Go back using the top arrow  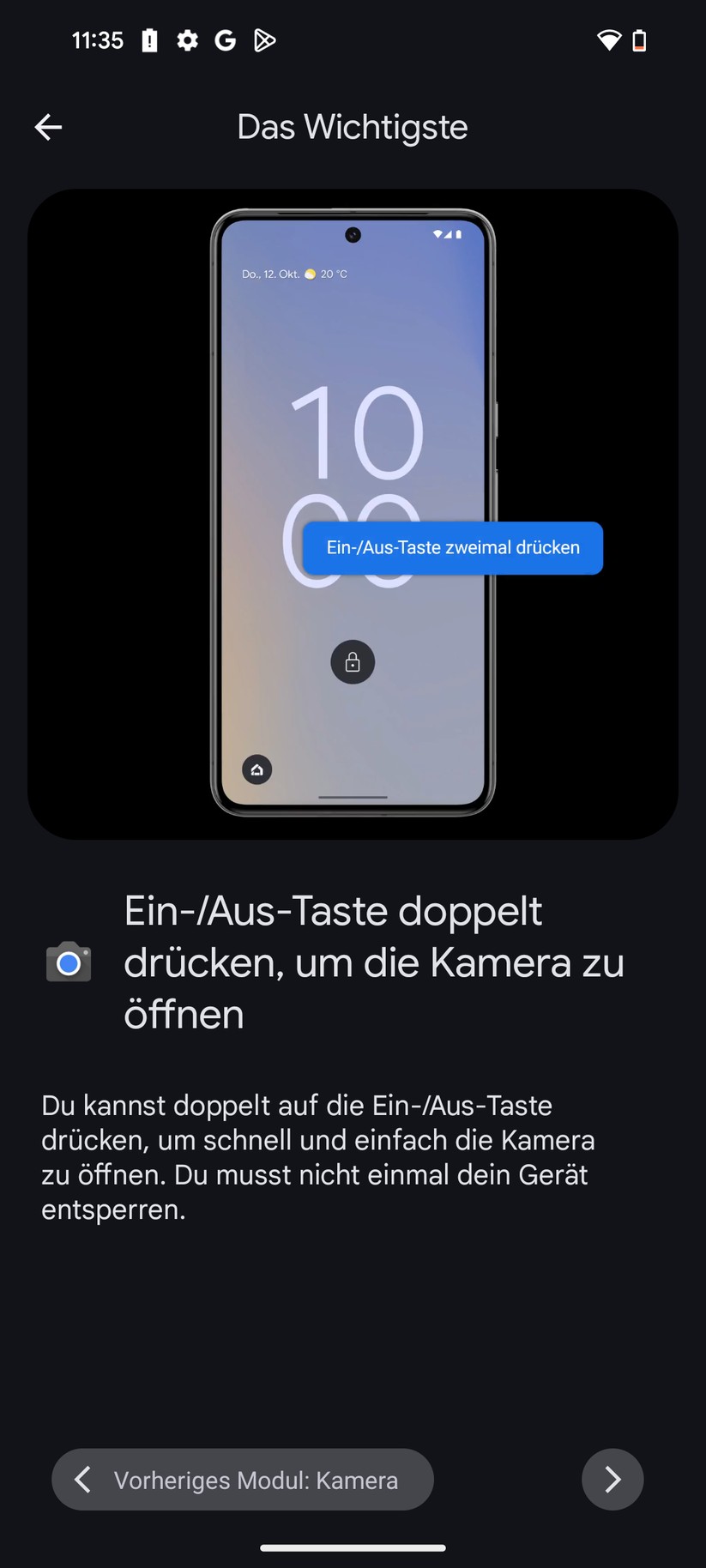click(x=48, y=127)
